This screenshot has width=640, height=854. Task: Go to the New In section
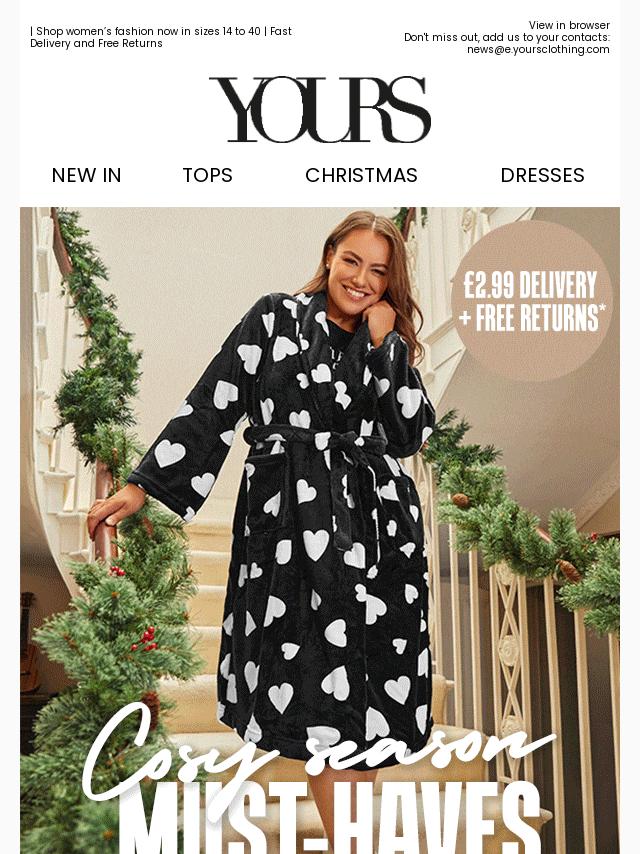click(86, 175)
